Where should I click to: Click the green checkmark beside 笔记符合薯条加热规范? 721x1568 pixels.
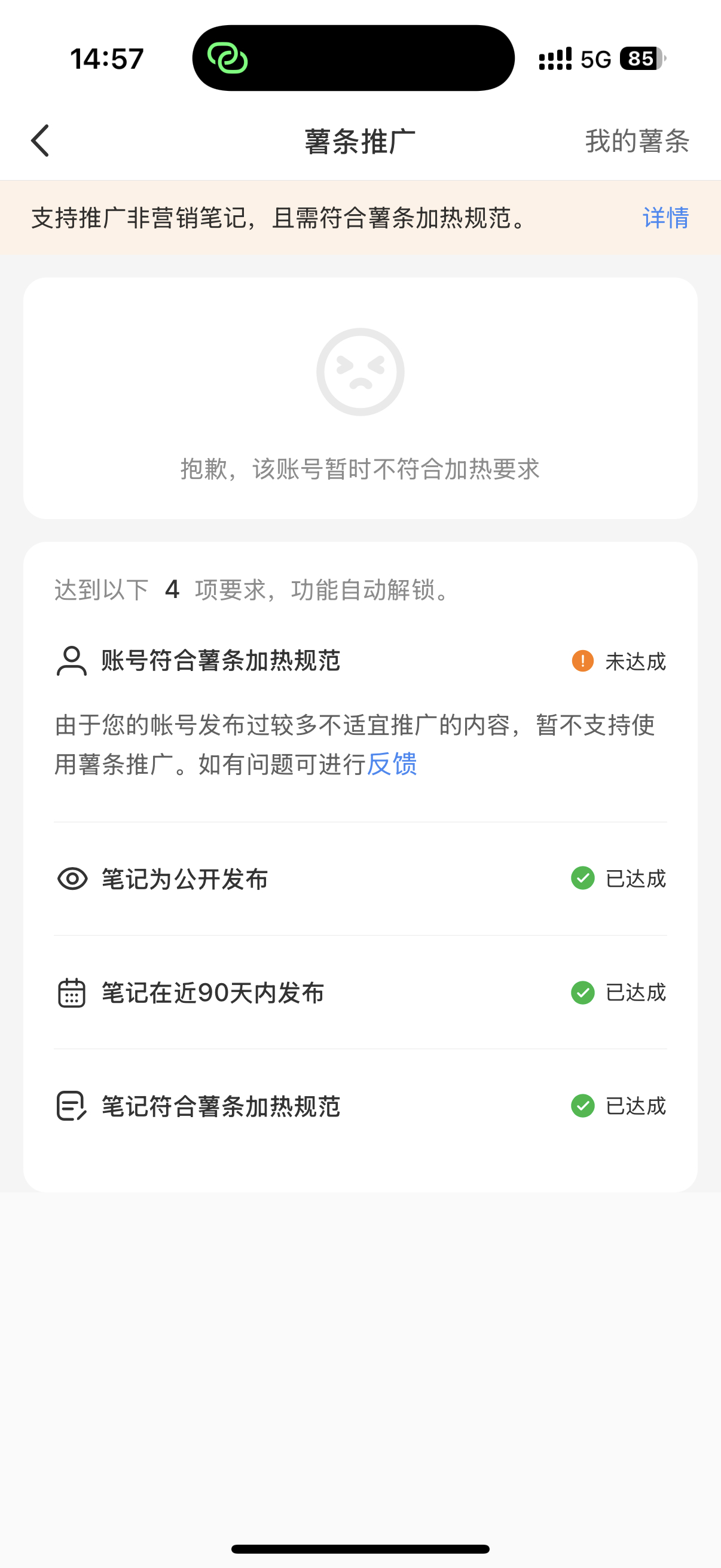[x=582, y=1106]
